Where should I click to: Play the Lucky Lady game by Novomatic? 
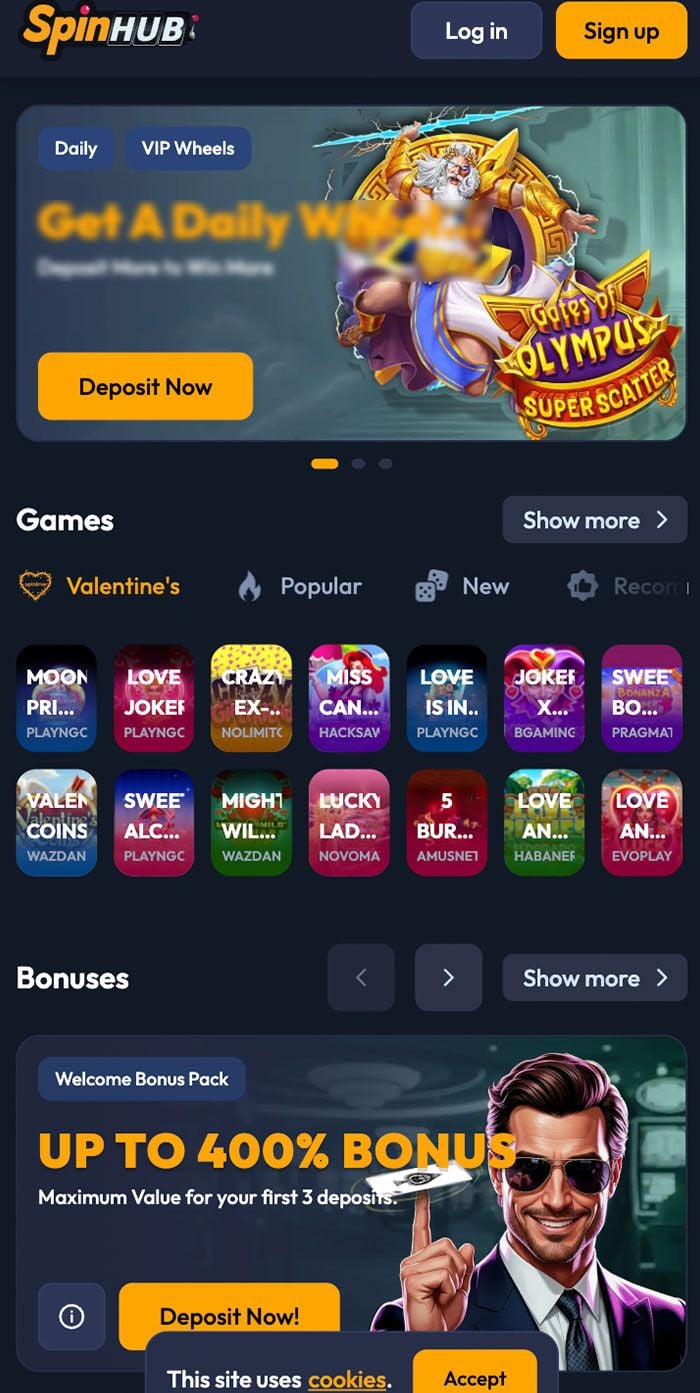tap(349, 822)
